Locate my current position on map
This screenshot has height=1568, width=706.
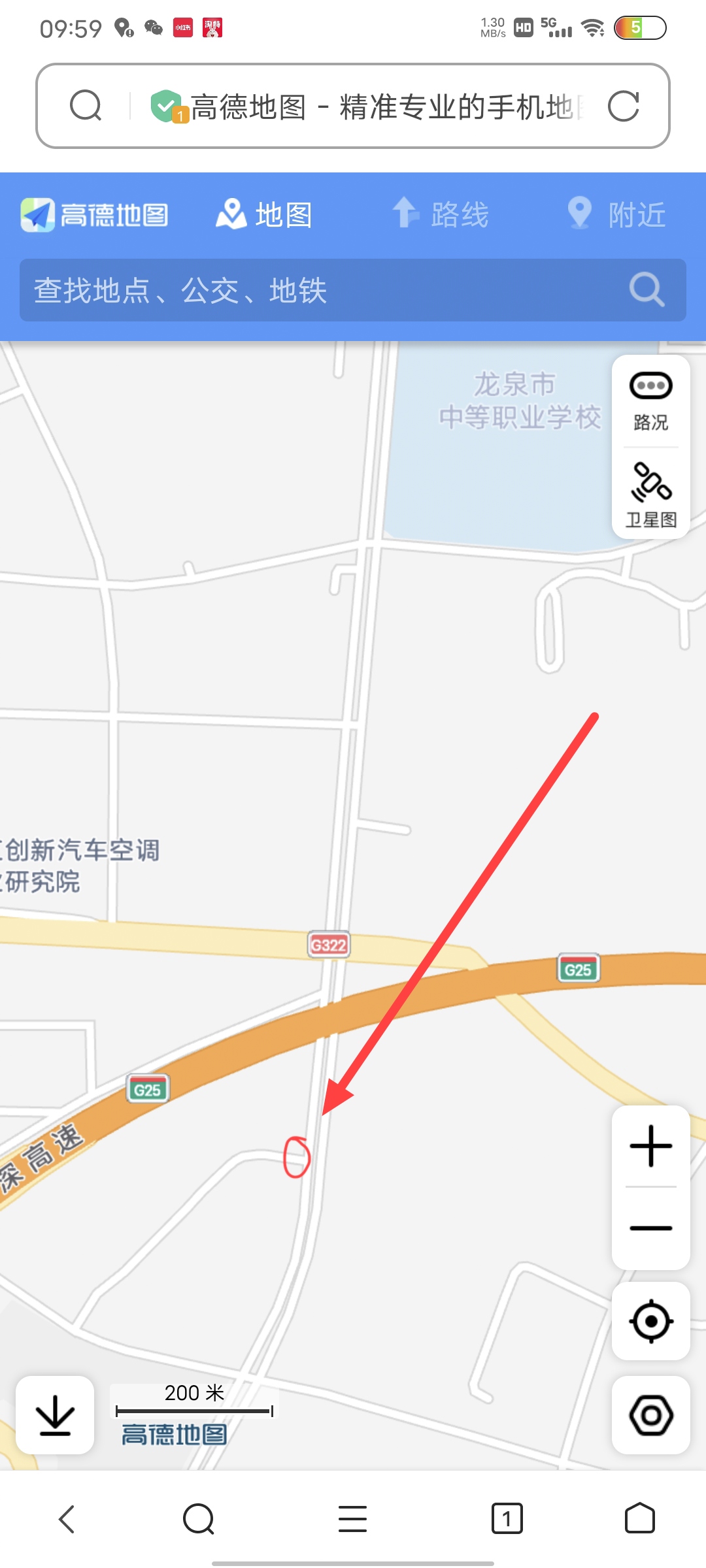[650, 1321]
